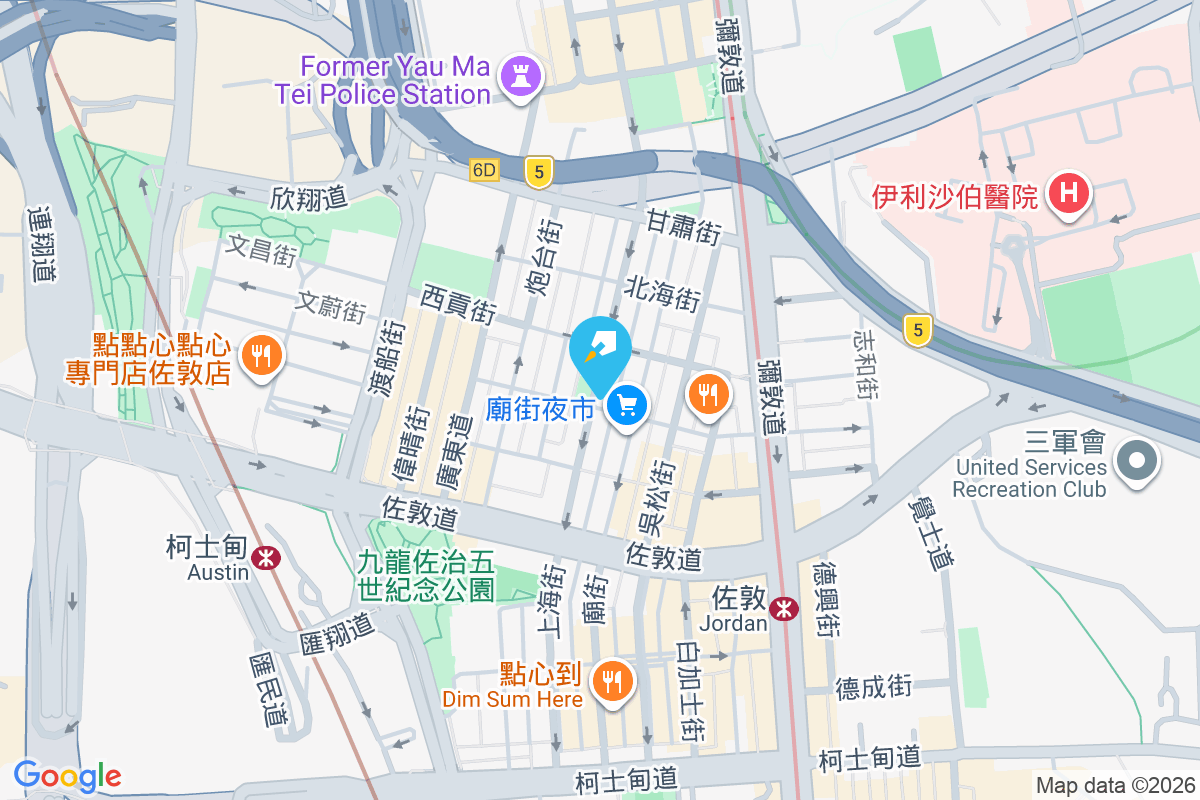Select the unlabeled restaurant pin near 吳松街
The height and width of the screenshot is (800, 1200).
(709, 395)
